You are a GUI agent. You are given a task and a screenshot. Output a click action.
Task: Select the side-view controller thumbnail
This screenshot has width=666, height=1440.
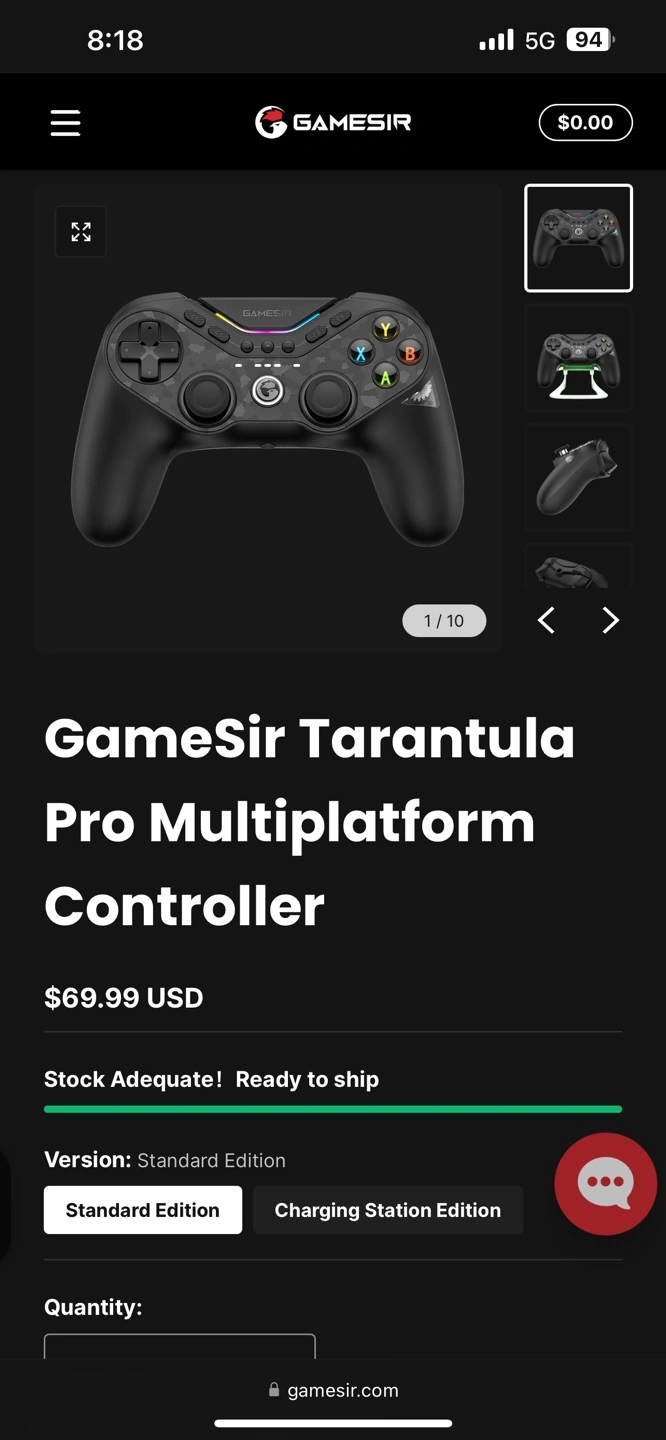[x=579, y=477]
